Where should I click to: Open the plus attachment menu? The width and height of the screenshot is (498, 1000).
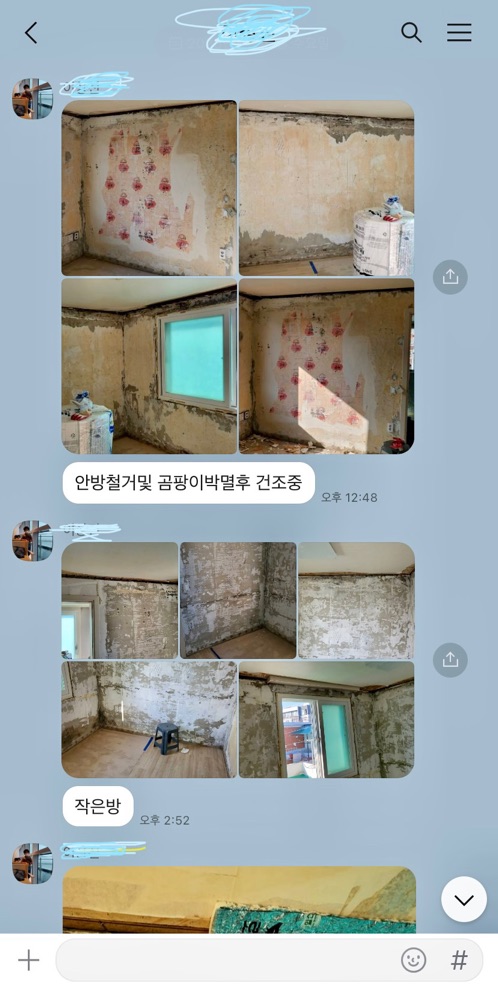(x=29, y=960)
